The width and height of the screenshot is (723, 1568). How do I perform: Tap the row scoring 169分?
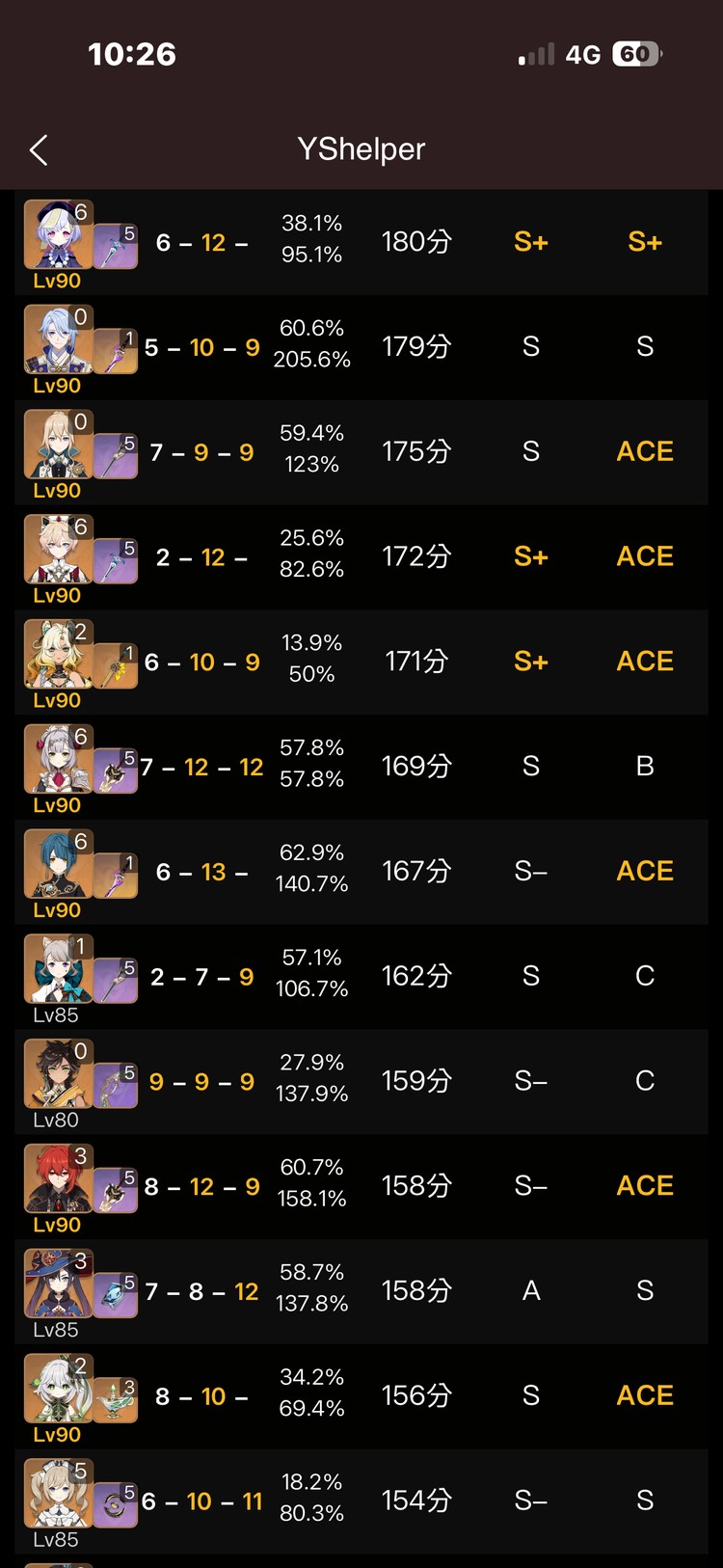point(361,767)
